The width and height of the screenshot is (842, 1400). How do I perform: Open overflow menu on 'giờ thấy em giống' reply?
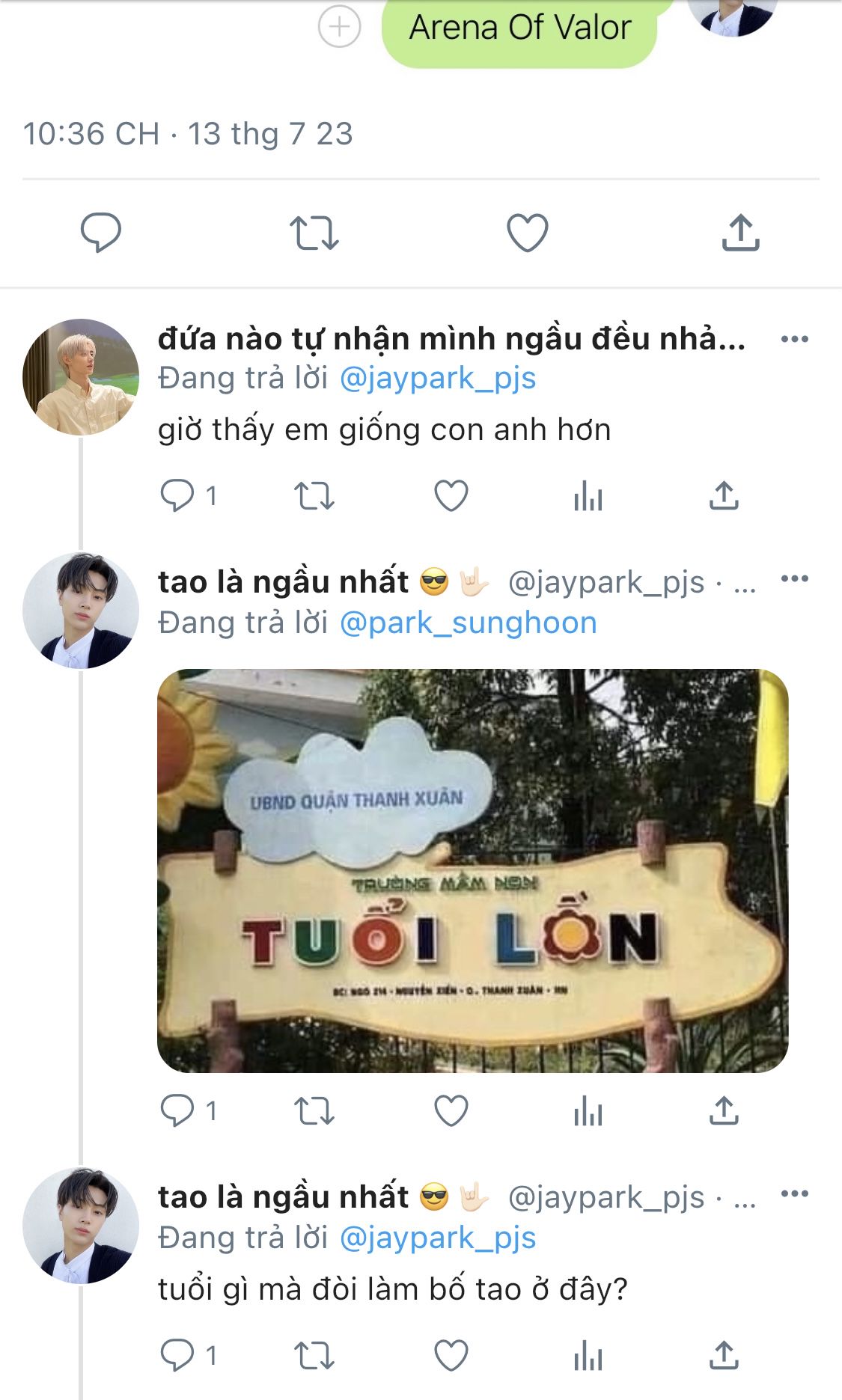click(794, 339)
